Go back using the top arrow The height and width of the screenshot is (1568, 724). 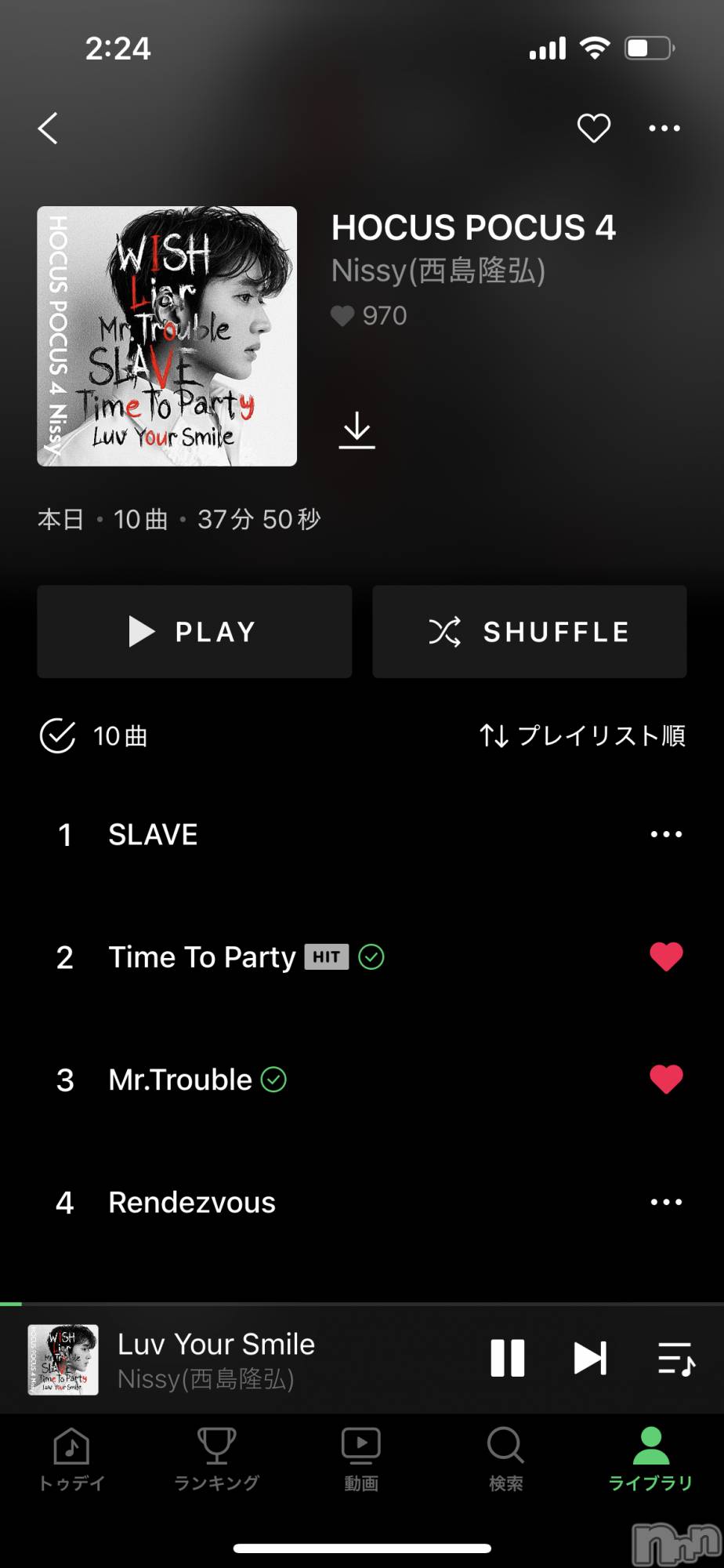point(49,128)
